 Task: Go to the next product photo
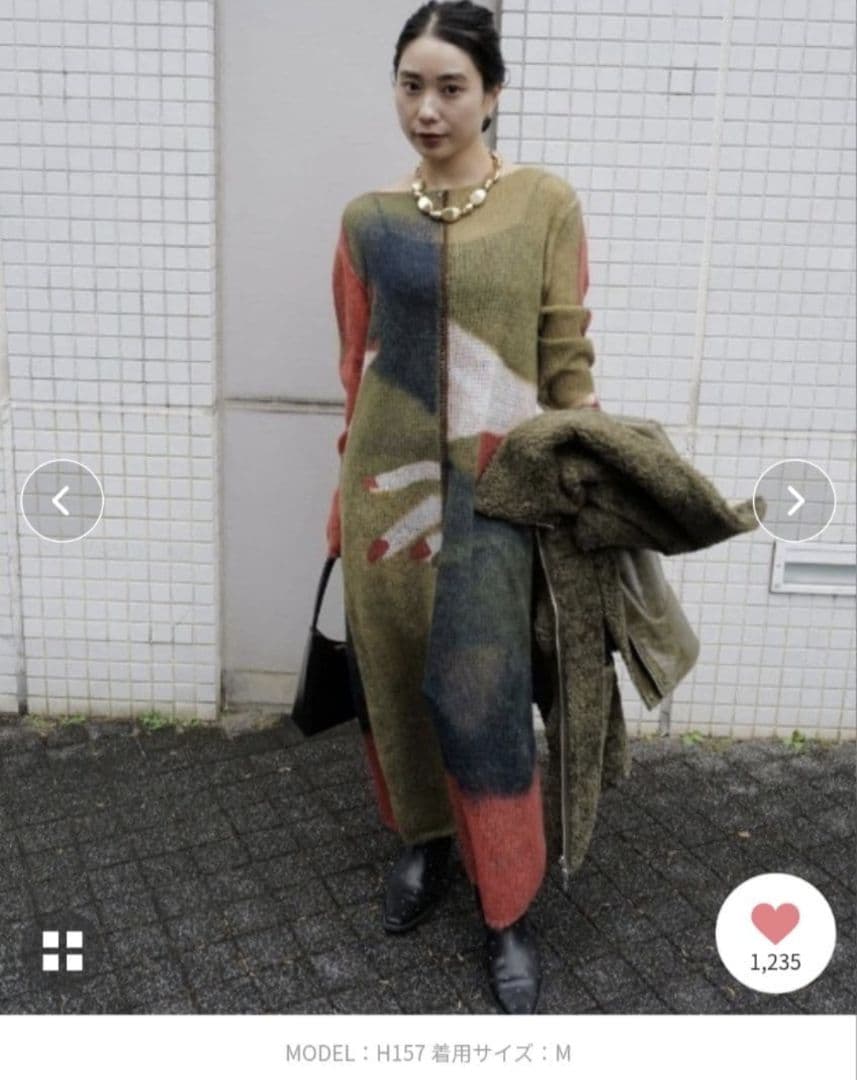pos(794,501)
